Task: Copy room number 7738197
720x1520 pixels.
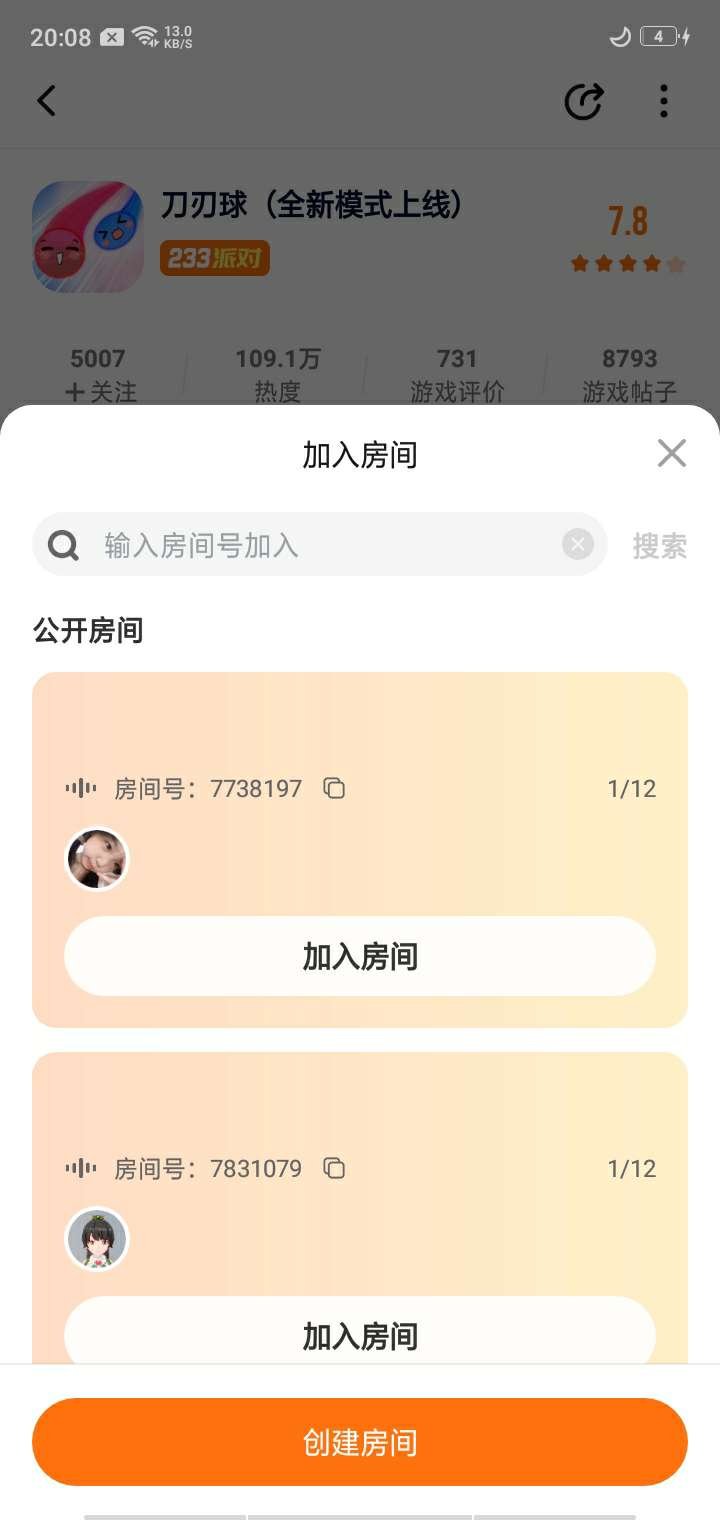Action: pyautogui.click(x=334, y=788)
